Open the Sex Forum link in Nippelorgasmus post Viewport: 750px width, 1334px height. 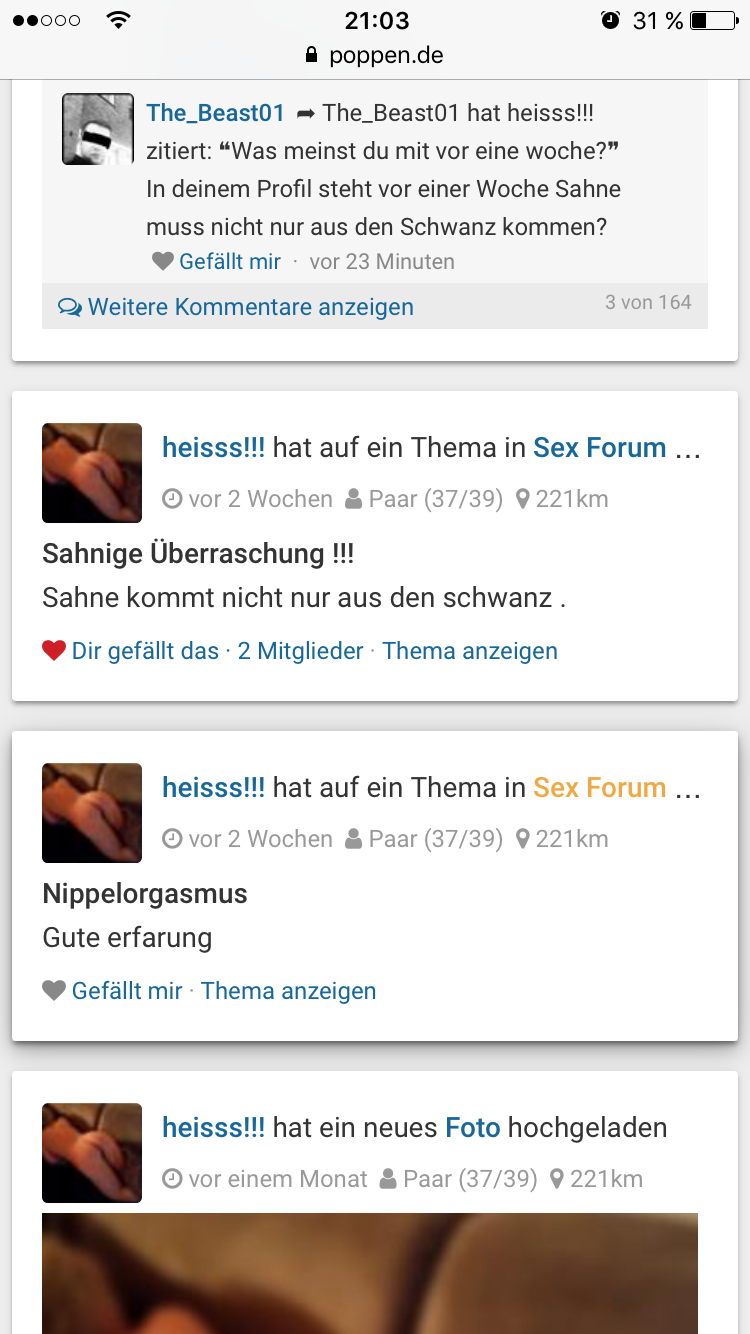(x=599, y=788)
